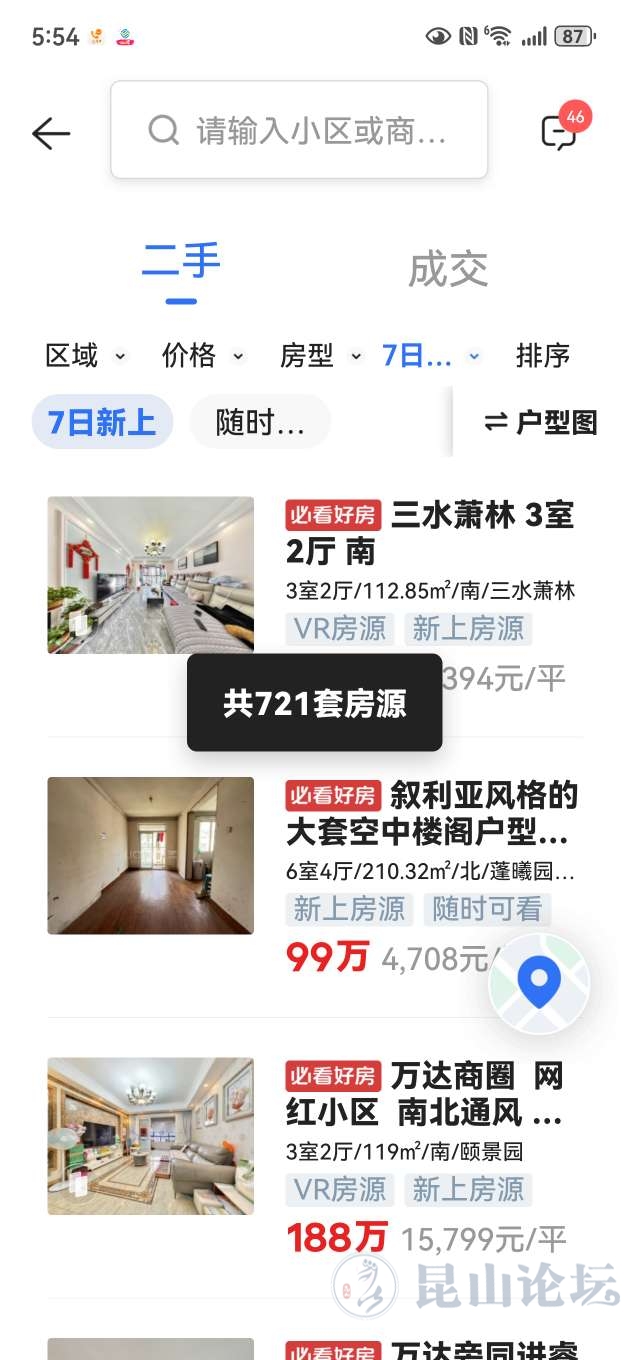Screen dimensions: 630x1360
Task: Go back using the arrow icon
Action: [x=50, y=133]
